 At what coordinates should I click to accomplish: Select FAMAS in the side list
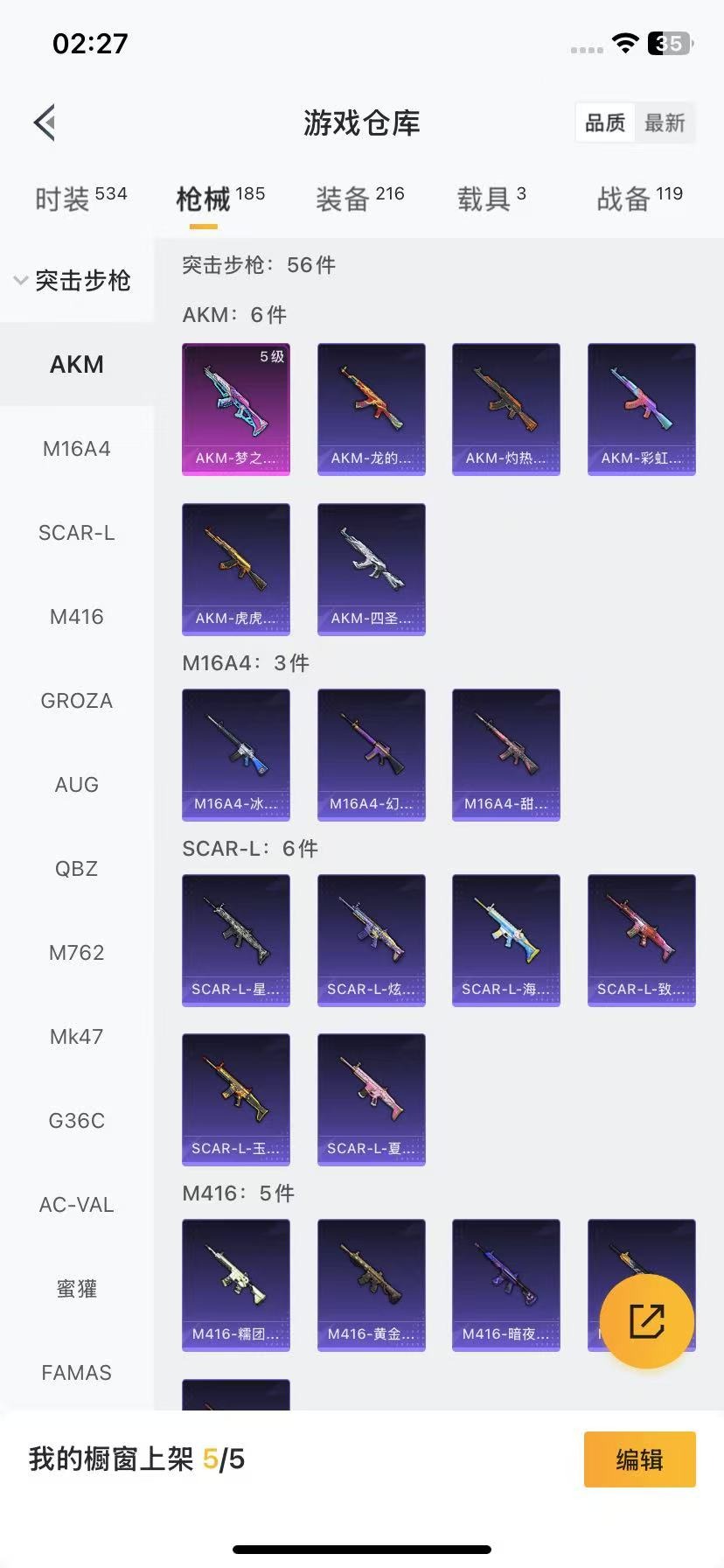tap(77, 1373)
